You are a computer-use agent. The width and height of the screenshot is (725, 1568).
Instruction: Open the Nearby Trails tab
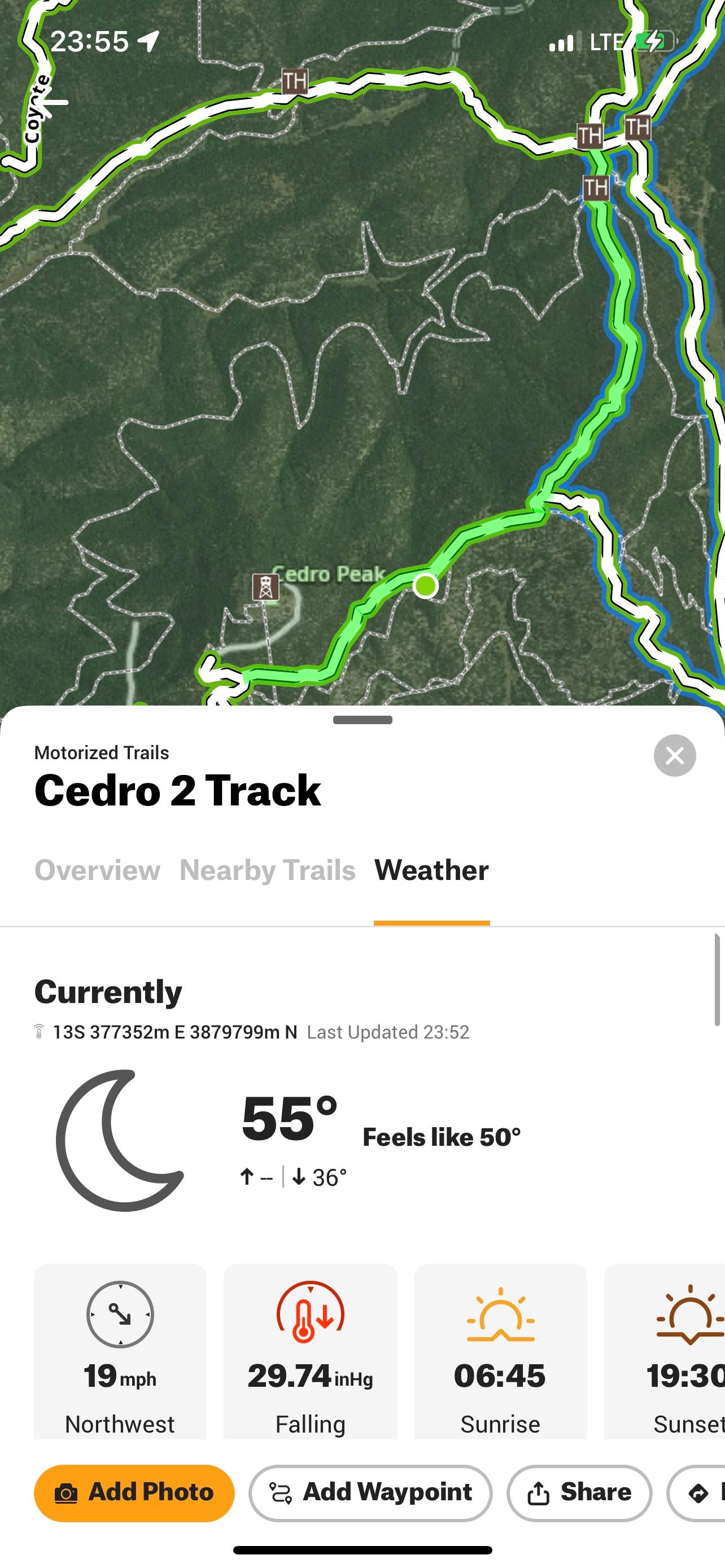click(267, 870)
